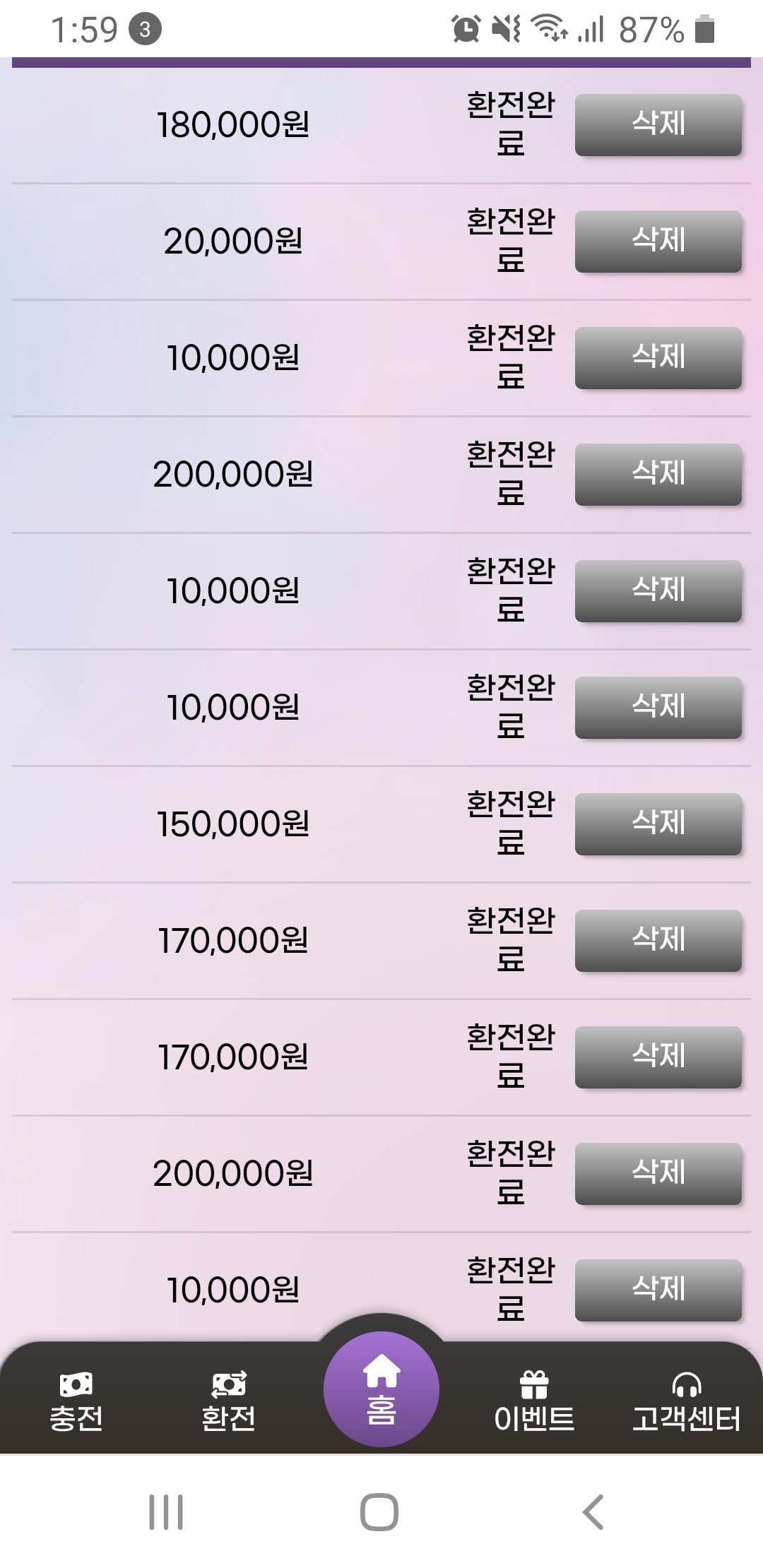Delete the 20,000원 exchange record

click(x=658, y=241)
